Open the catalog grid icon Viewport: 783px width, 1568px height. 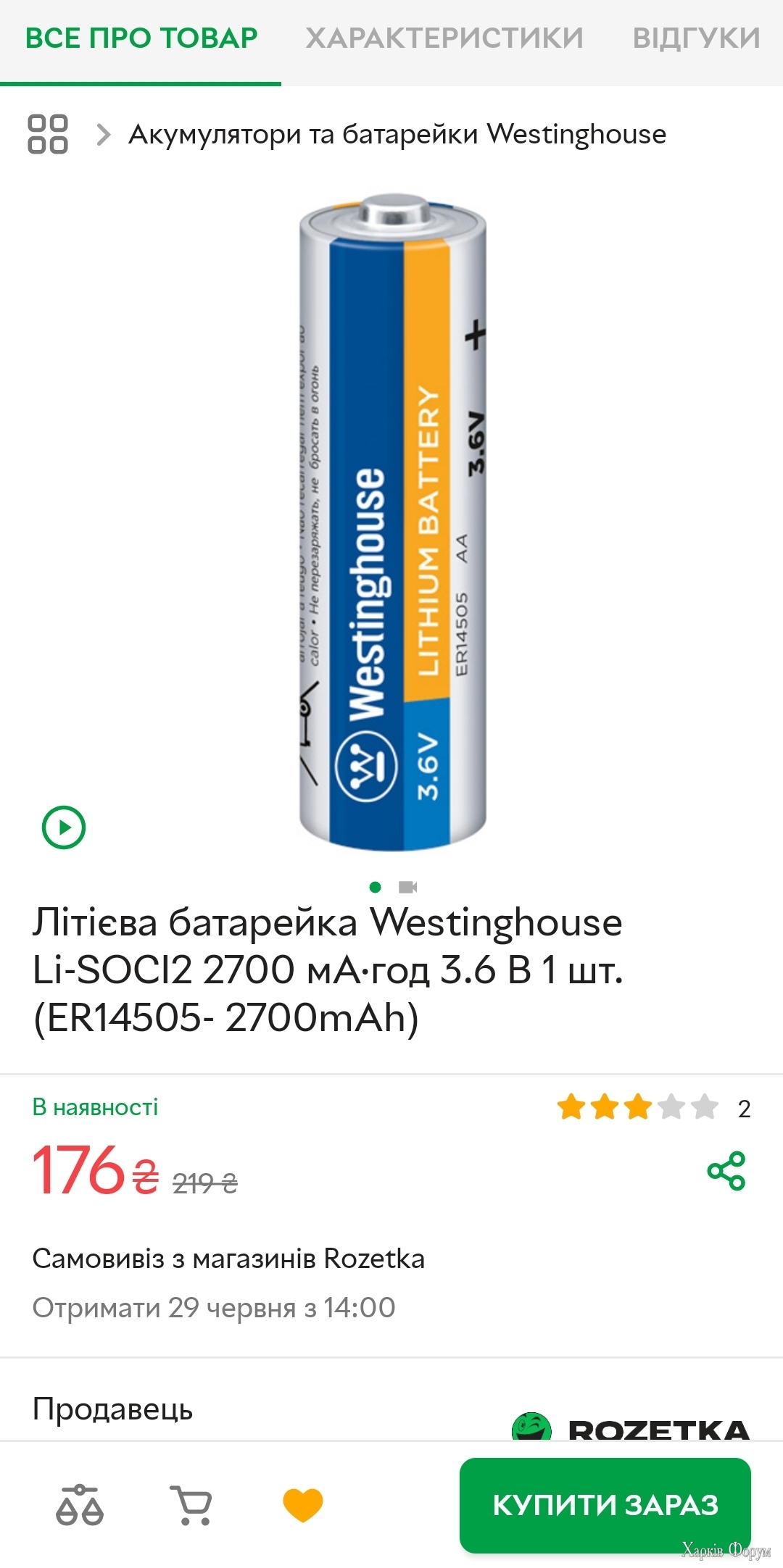click(48, 134)
